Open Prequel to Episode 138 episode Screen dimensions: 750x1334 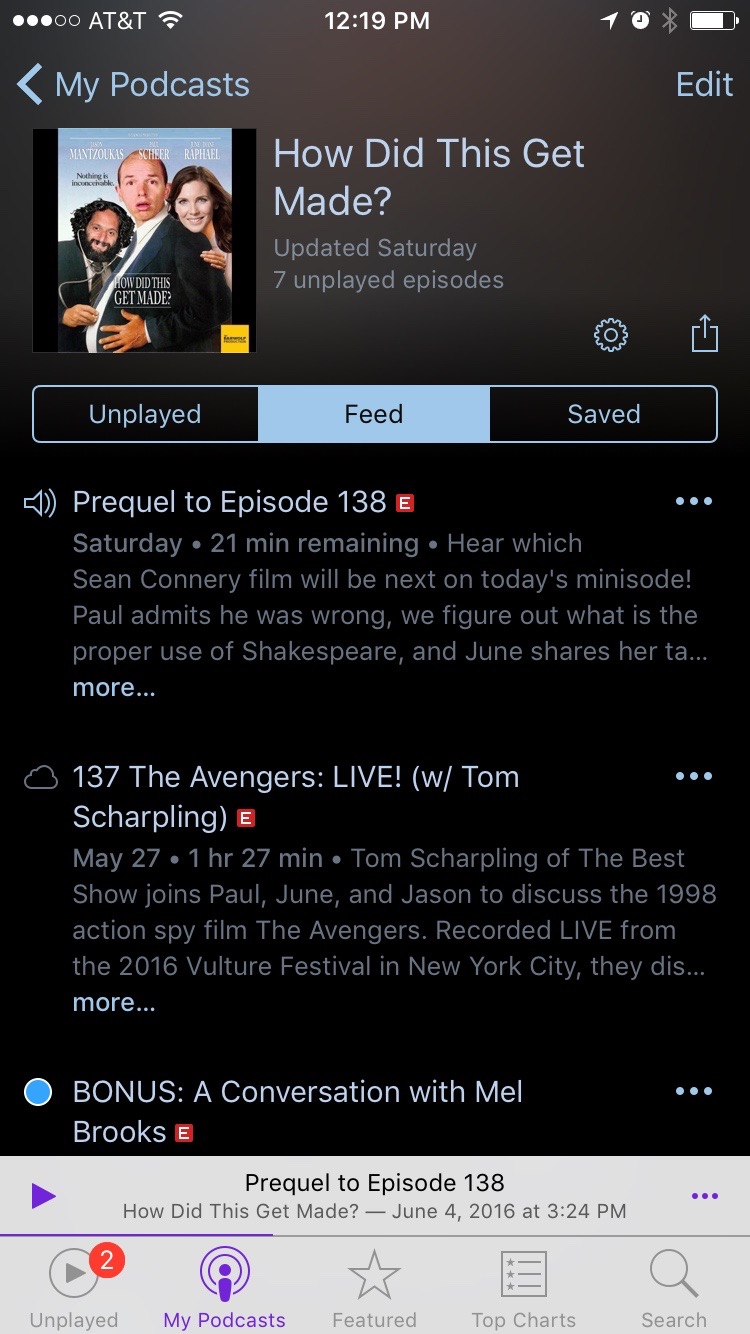click(230, 502)
